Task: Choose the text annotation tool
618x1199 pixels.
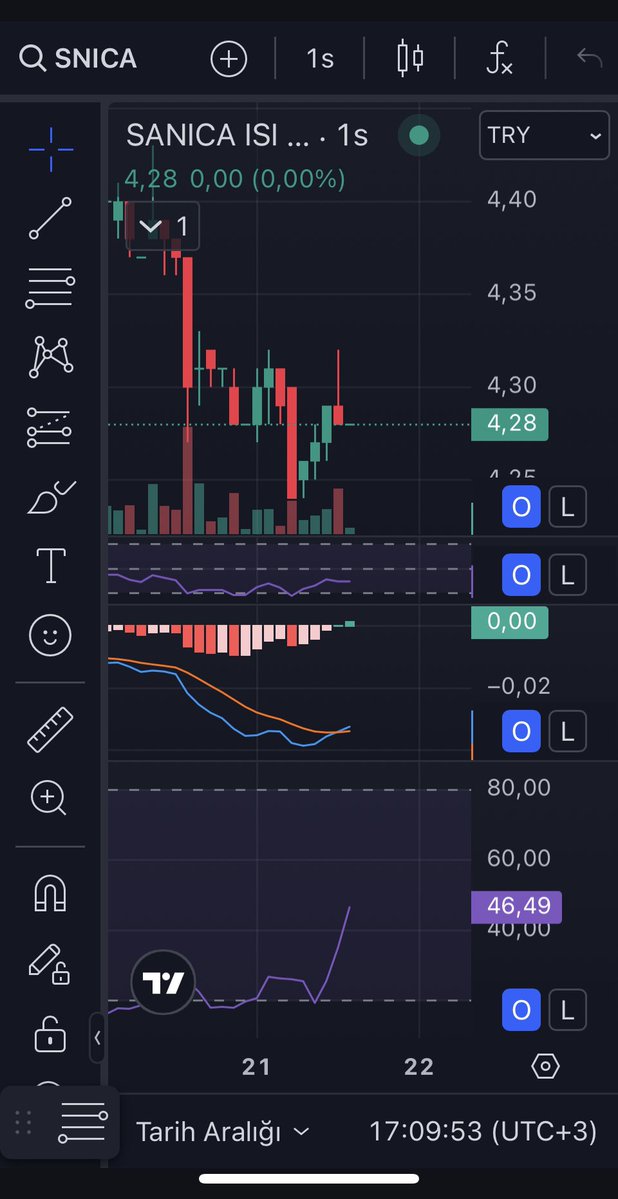Action: (x=50, y=565)
